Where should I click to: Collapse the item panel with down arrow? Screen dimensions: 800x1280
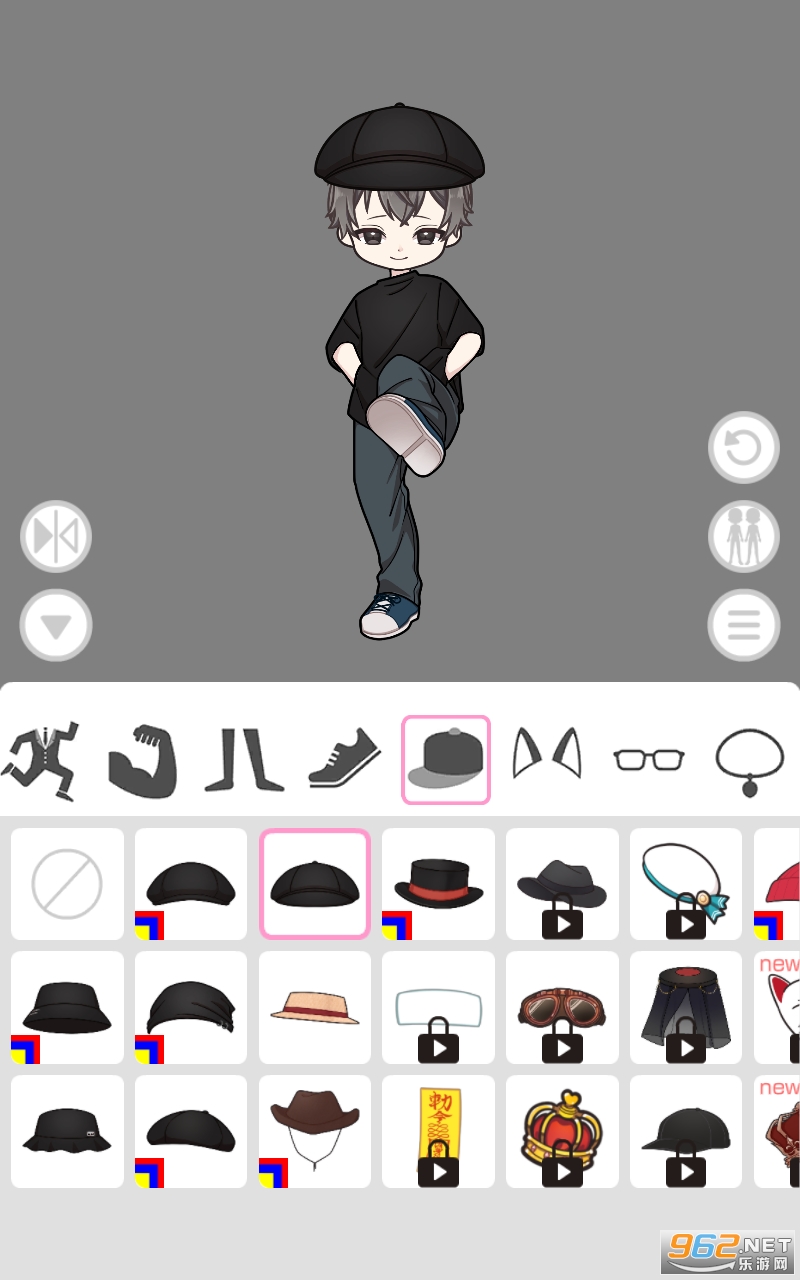pyautogui.click(x=56, y=626)
